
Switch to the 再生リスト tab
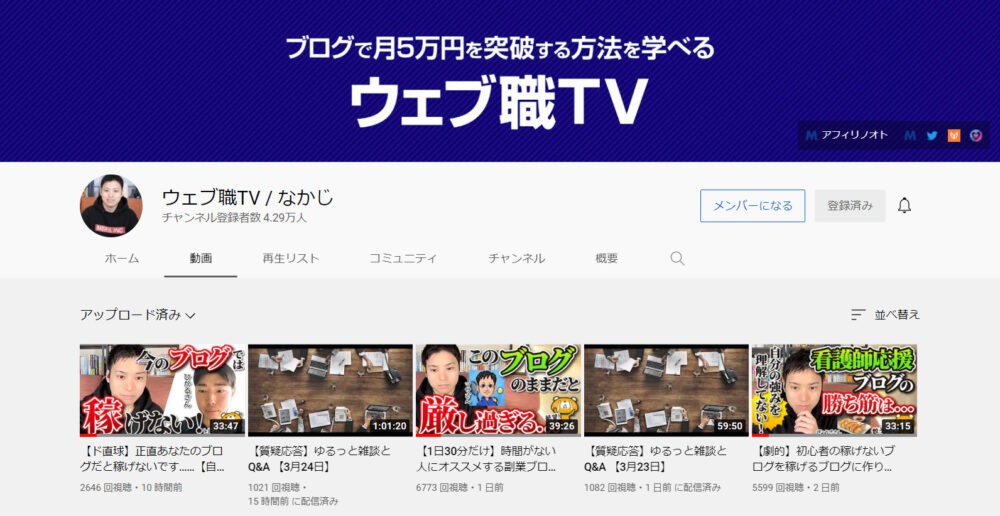click(291, 258)
